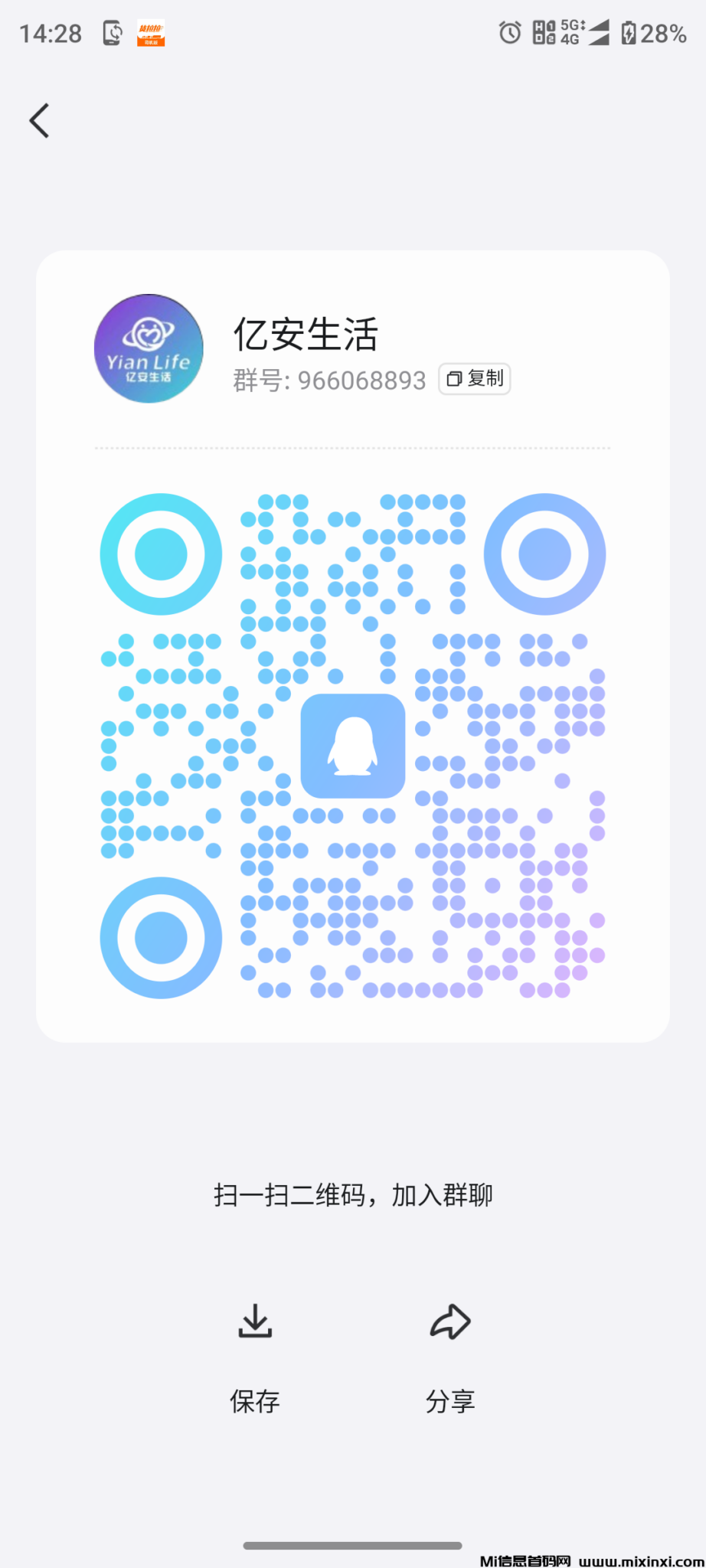Screen dimensions: 706x1568
Task: Tap the home indicator bar at the bottom
Action: point(352,1543)
